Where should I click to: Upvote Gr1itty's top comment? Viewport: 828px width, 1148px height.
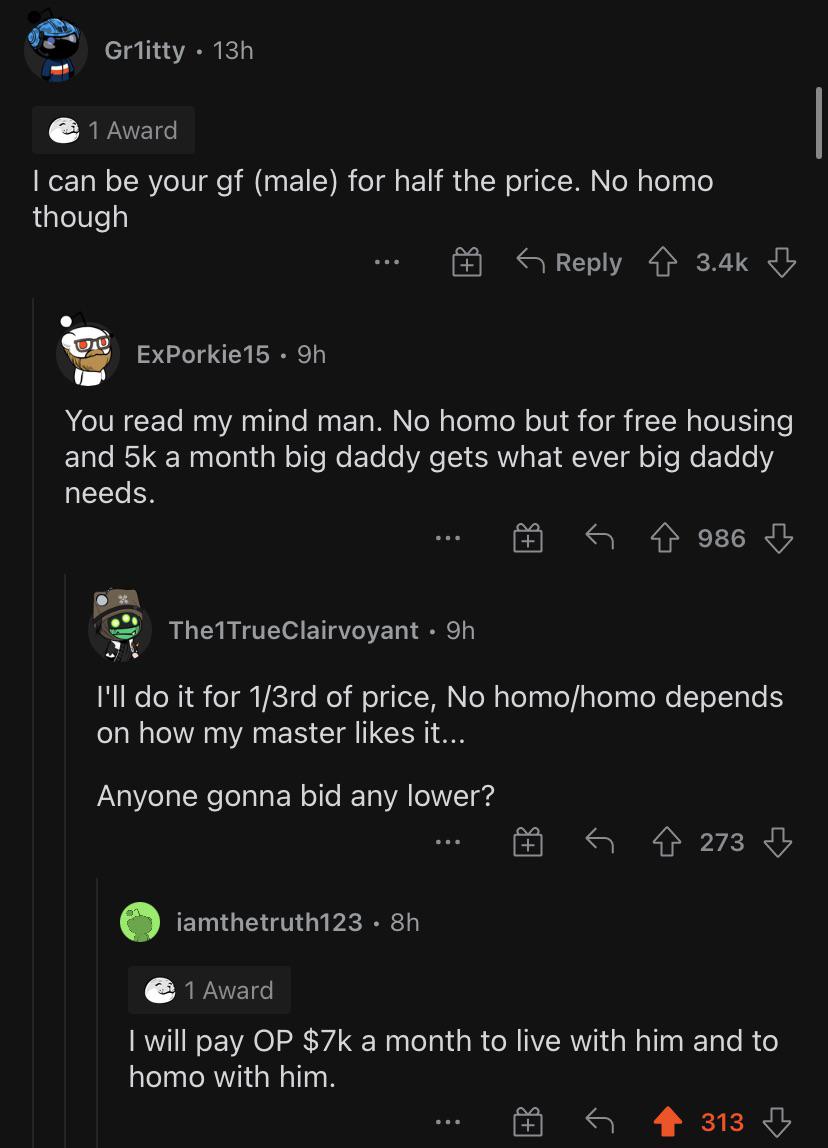[x=663, y=262]
